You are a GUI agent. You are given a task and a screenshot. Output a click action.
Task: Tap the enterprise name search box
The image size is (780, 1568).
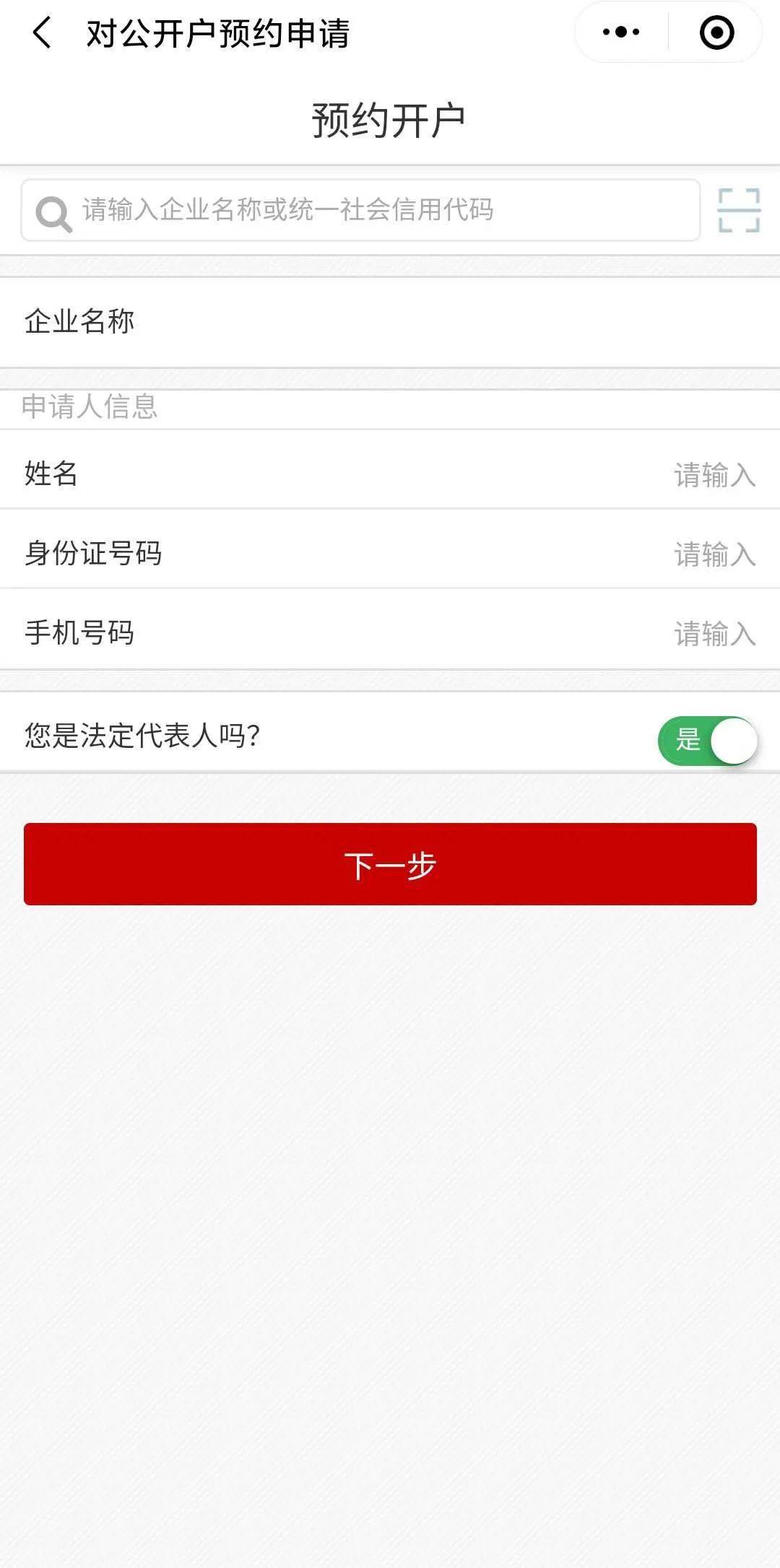coord(360,210)
